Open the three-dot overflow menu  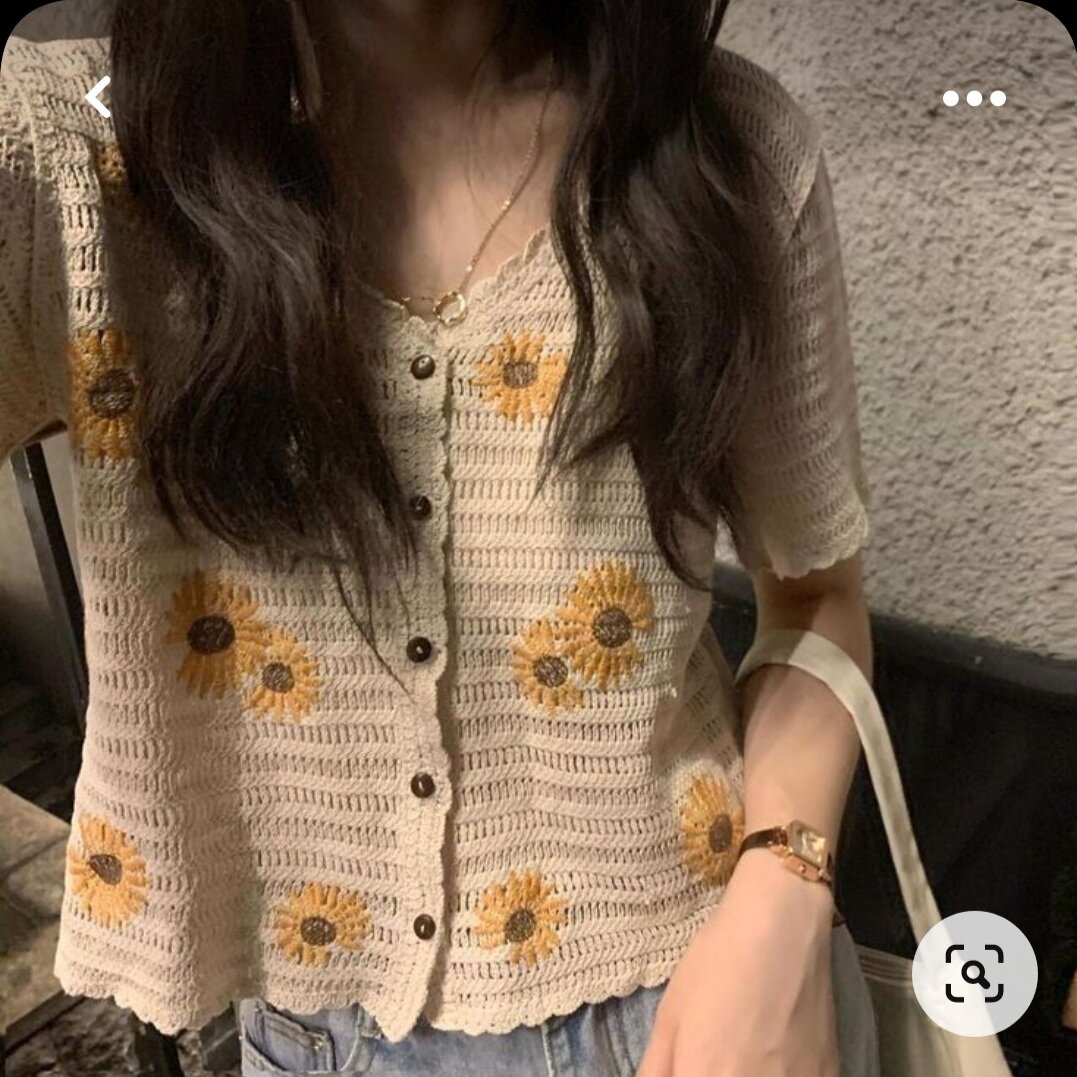(x=974, y=98)
